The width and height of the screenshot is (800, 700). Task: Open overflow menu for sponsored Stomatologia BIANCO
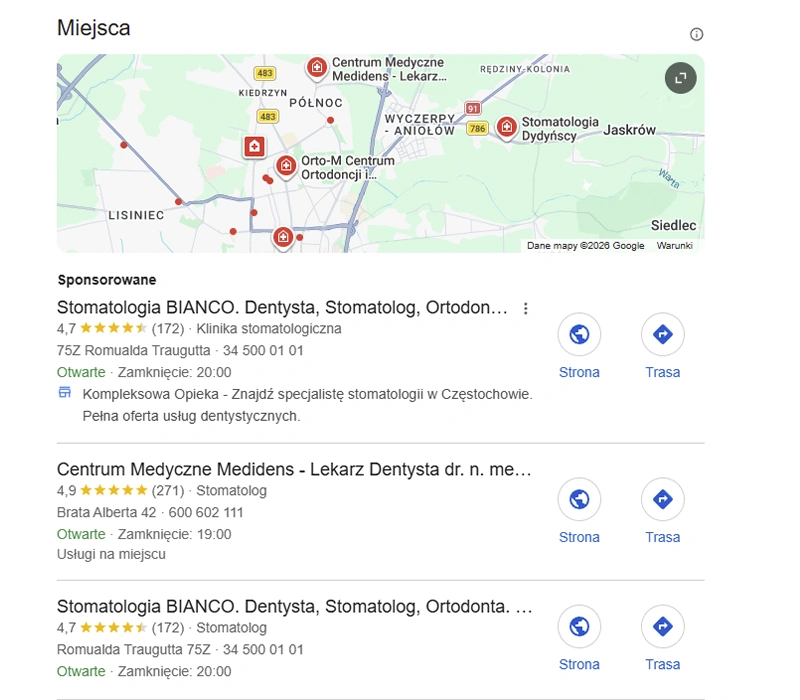tap(526, 308)
